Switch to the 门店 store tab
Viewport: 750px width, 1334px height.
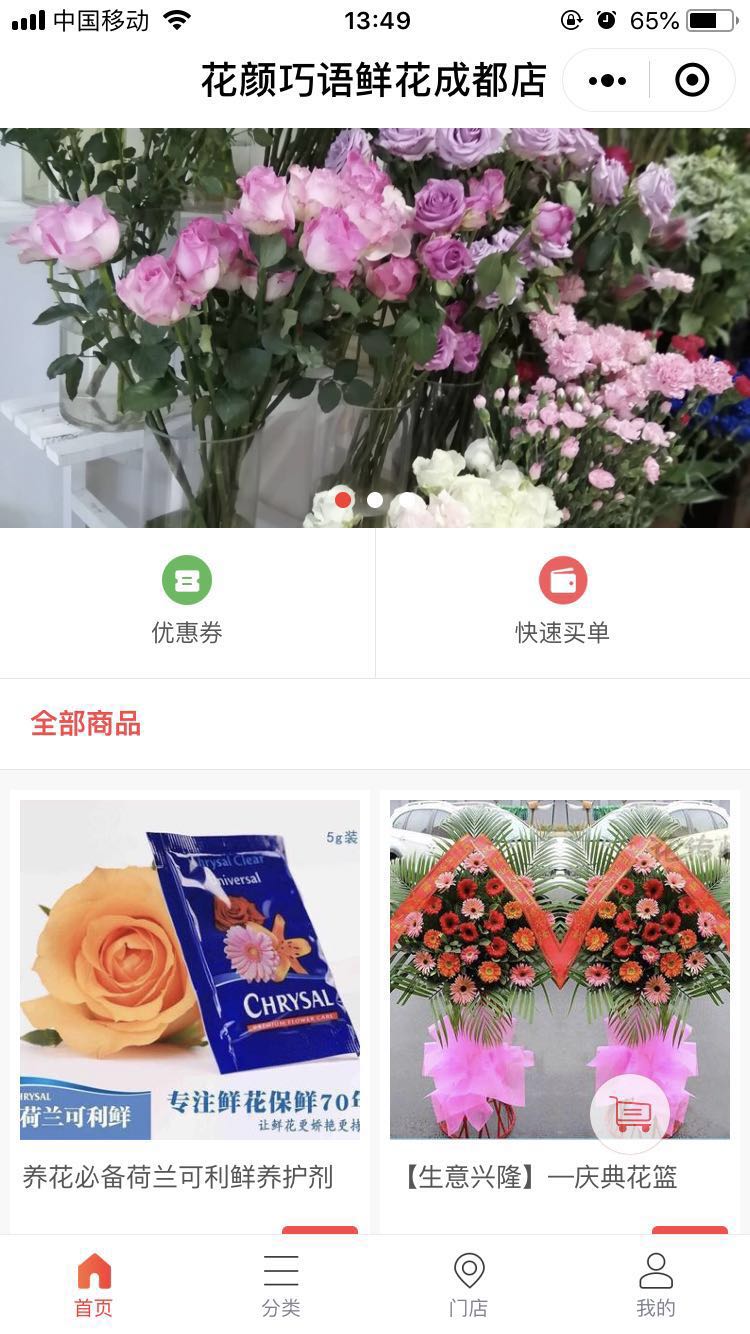point(468,1285)
